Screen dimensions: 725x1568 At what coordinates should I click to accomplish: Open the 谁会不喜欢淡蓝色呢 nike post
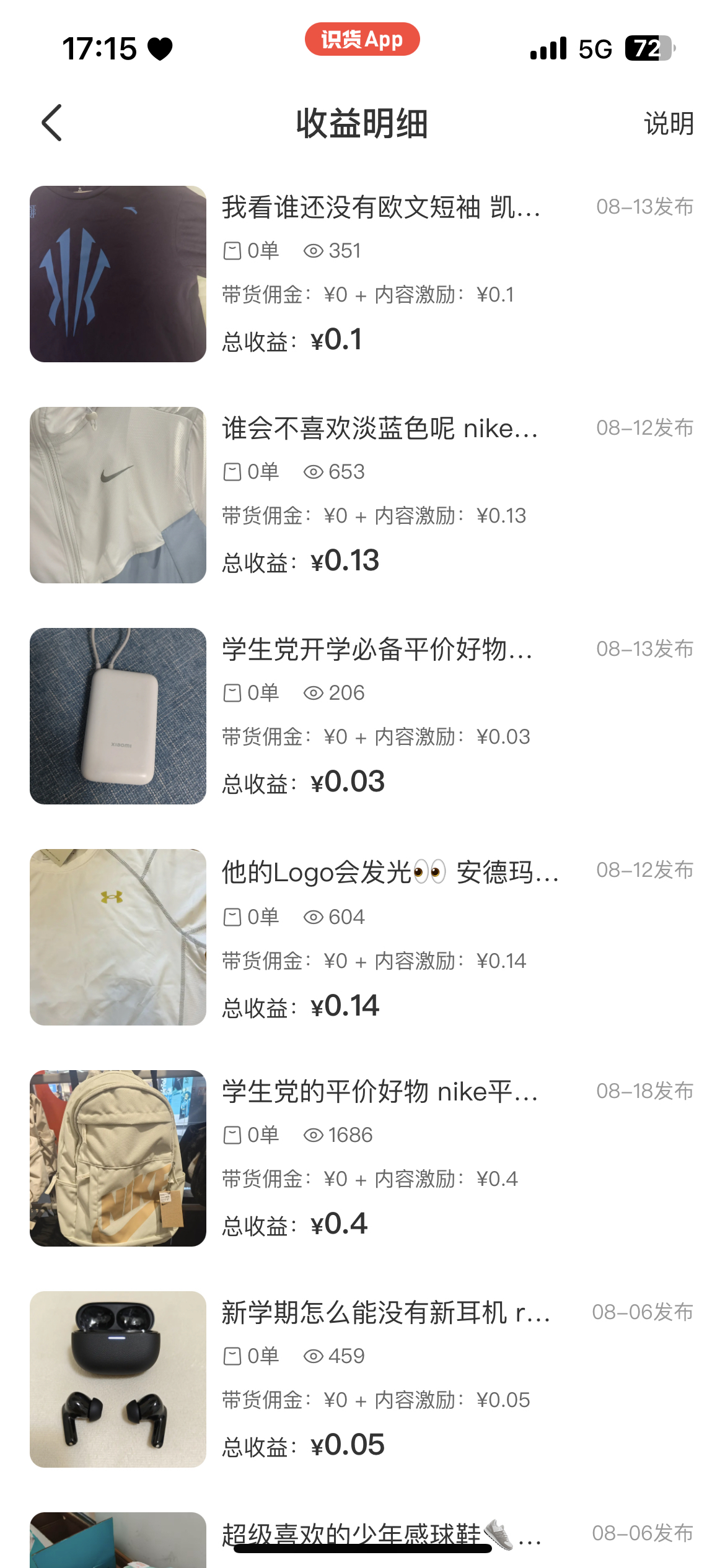point(379,429)
